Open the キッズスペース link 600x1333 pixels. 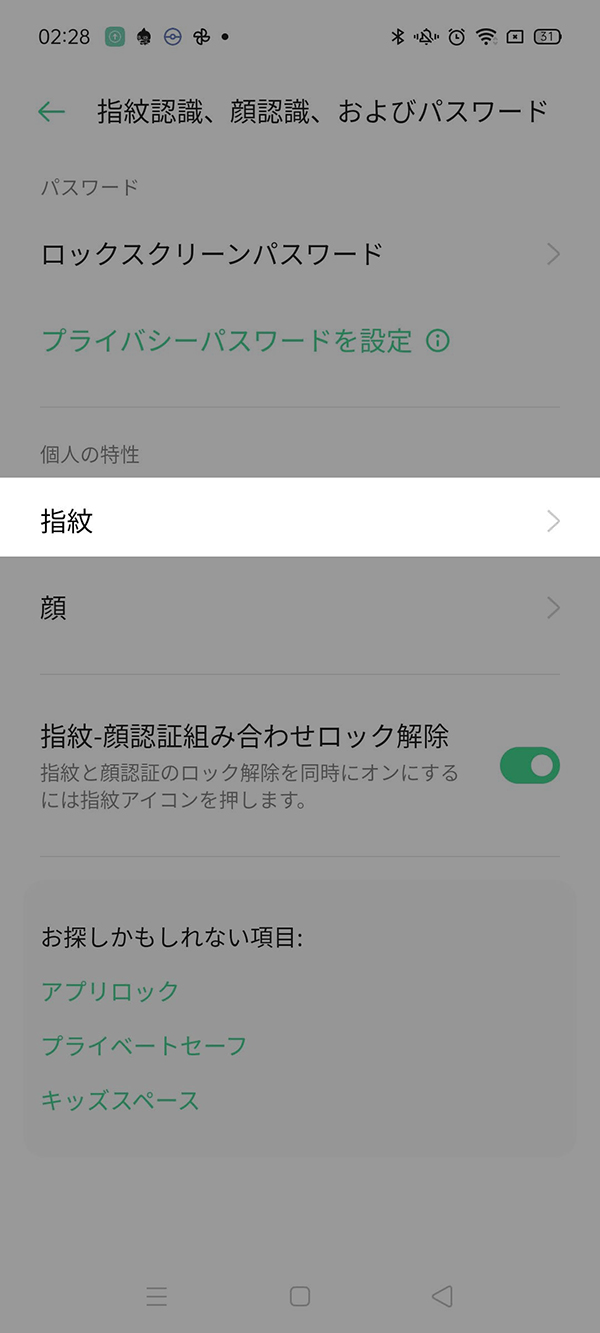coord(120,1101)
